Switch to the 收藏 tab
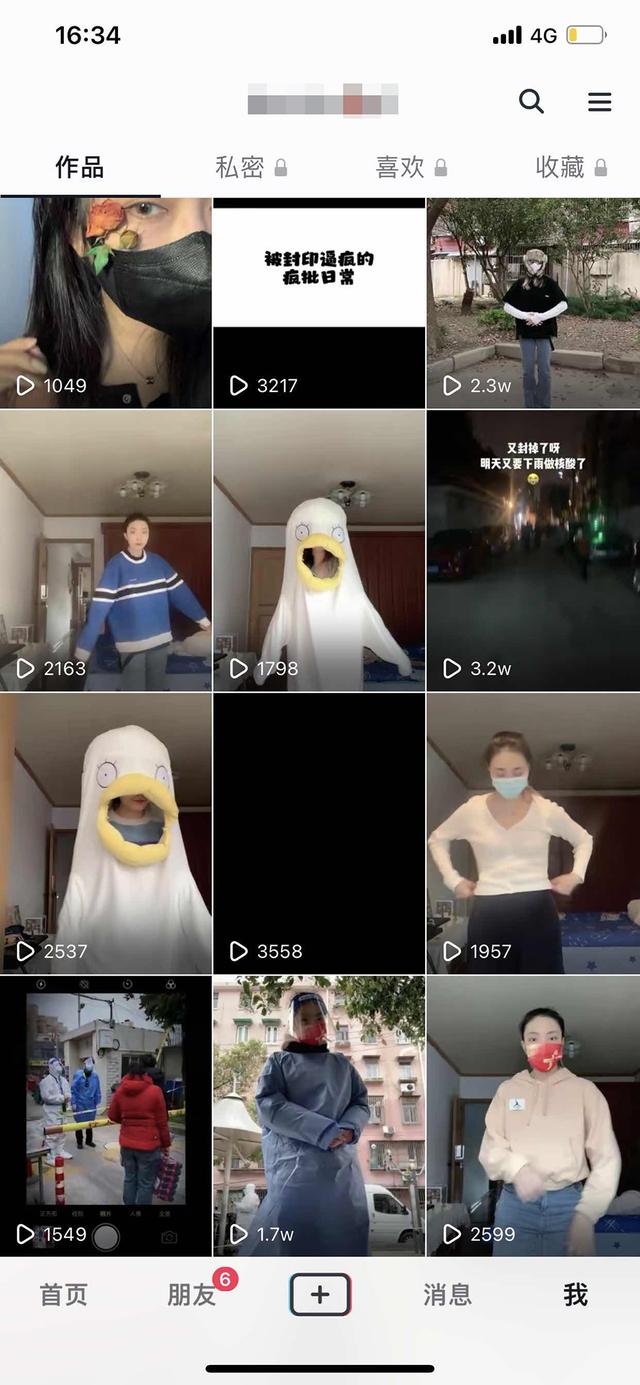This screenshot has height=1385, width=640. 570,167
